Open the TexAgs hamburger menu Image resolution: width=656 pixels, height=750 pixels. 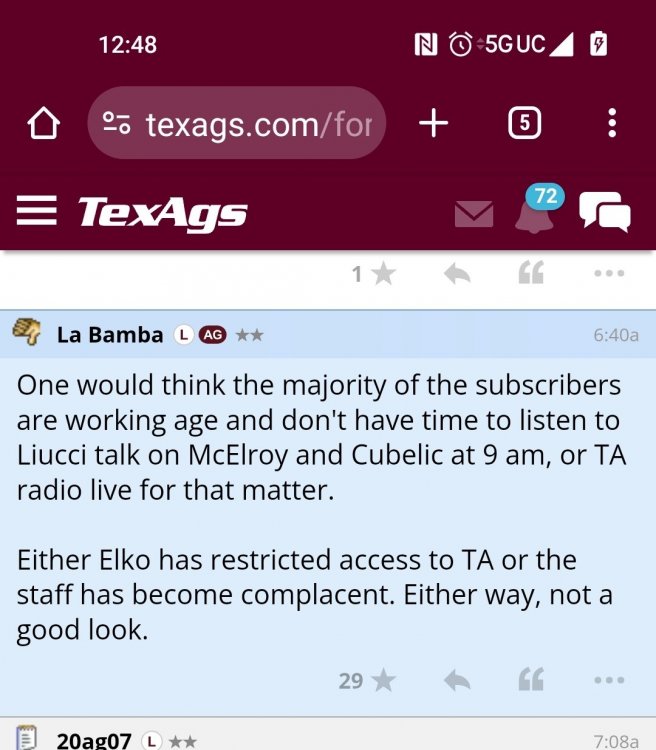click(x=37, y=211)
